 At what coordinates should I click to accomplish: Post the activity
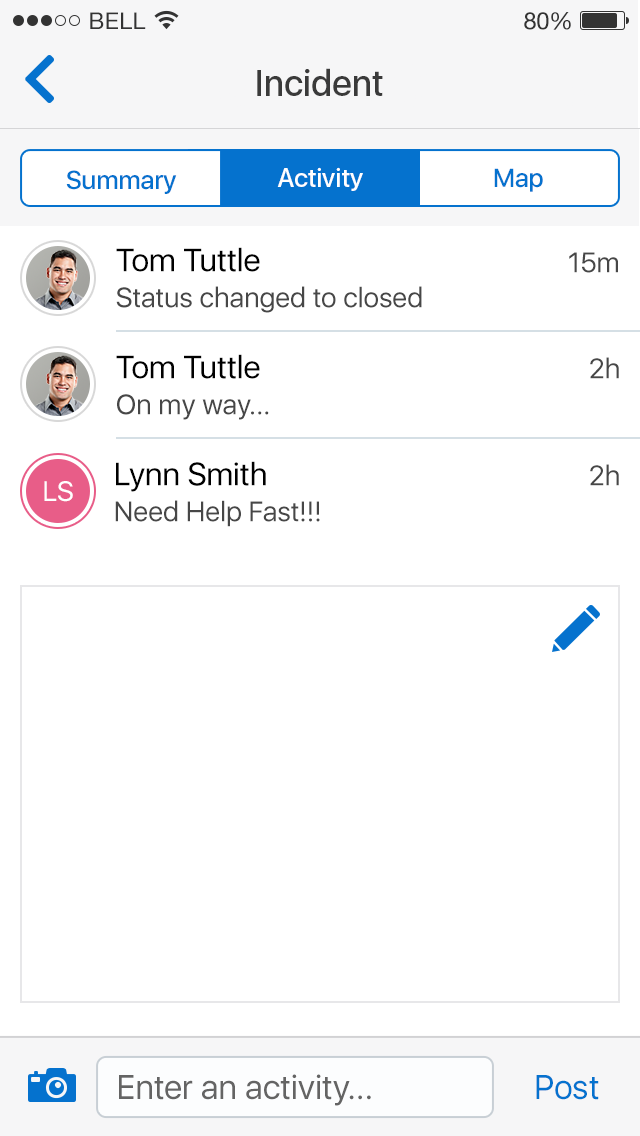(566, 1087)
